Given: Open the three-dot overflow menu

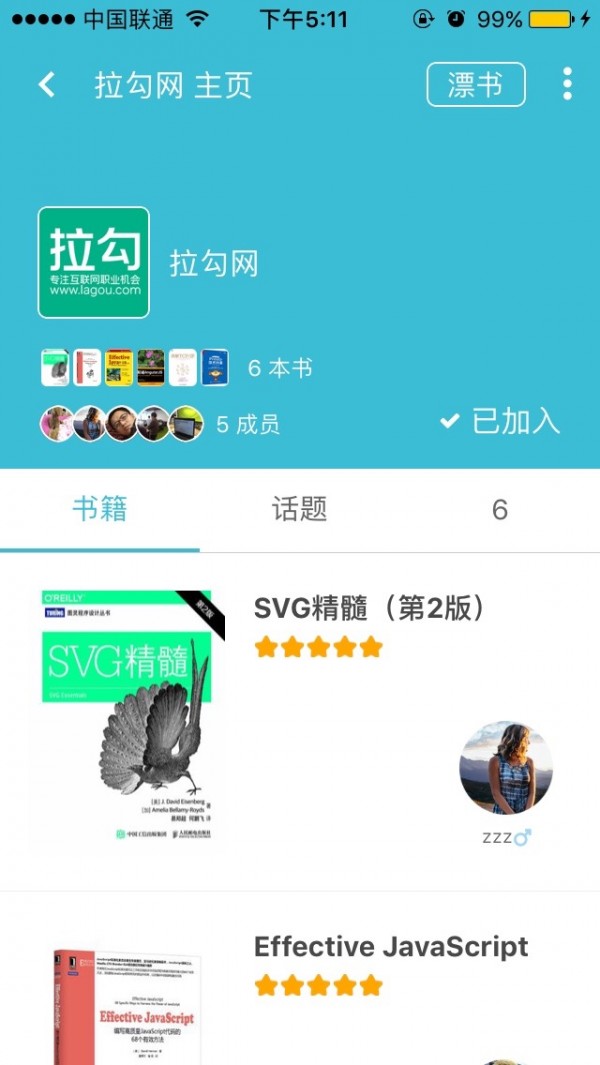Looking at the screenshot, I should [567, 85].
